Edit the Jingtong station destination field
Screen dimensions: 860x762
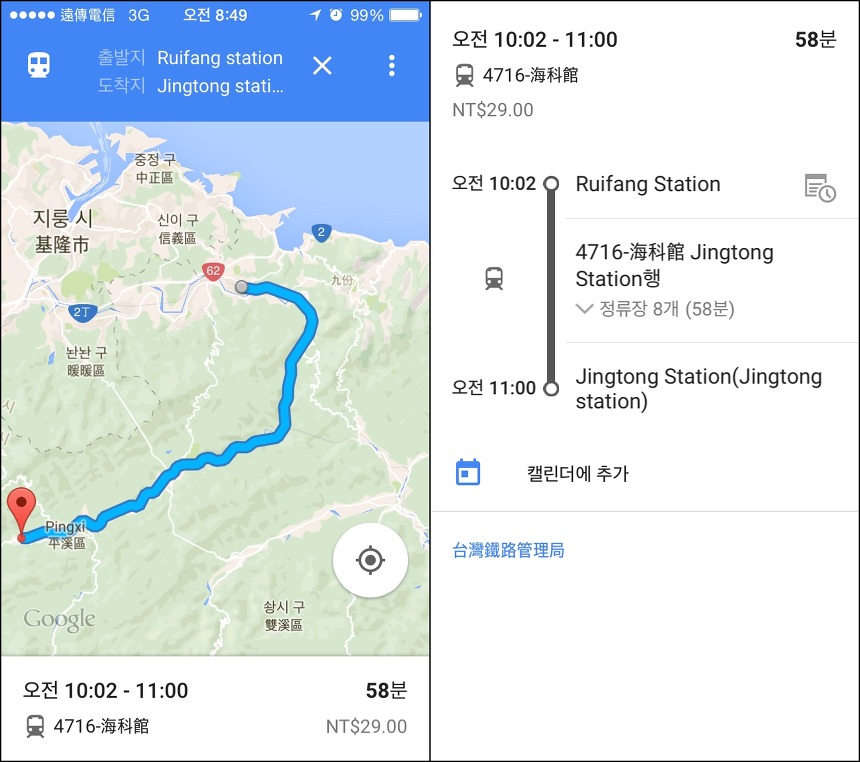click(219, 87)
